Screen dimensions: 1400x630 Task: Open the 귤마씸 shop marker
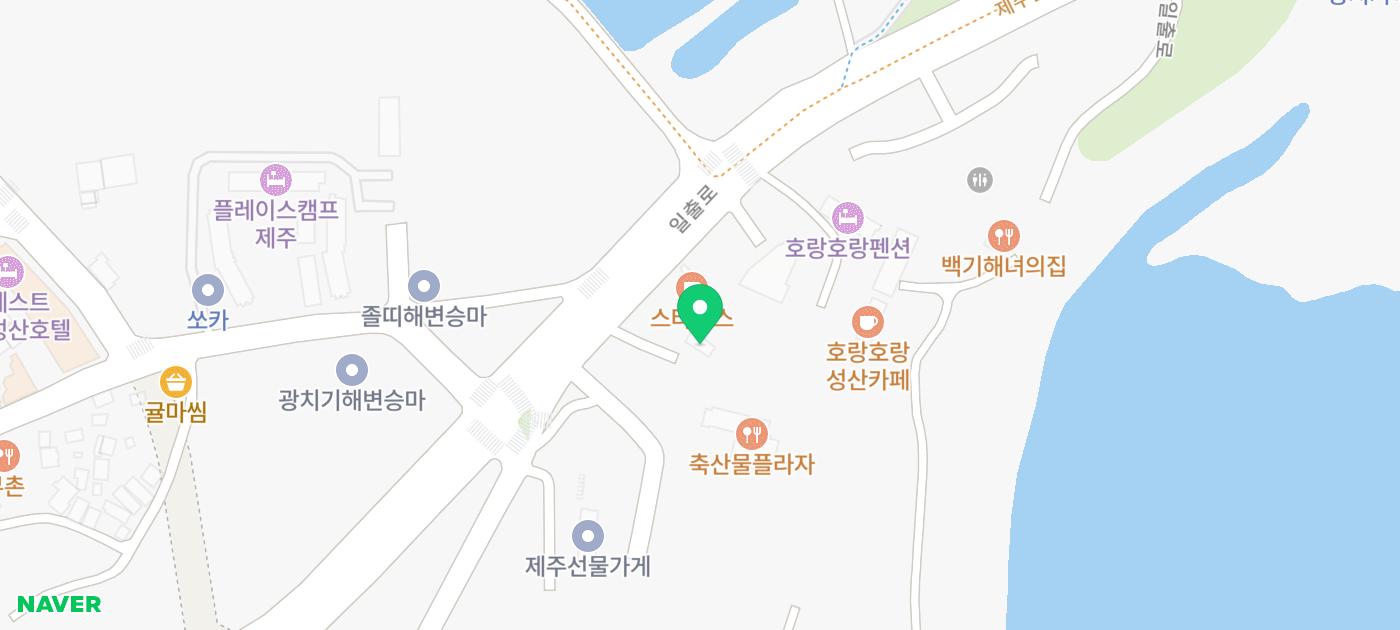tap(176, 382)
